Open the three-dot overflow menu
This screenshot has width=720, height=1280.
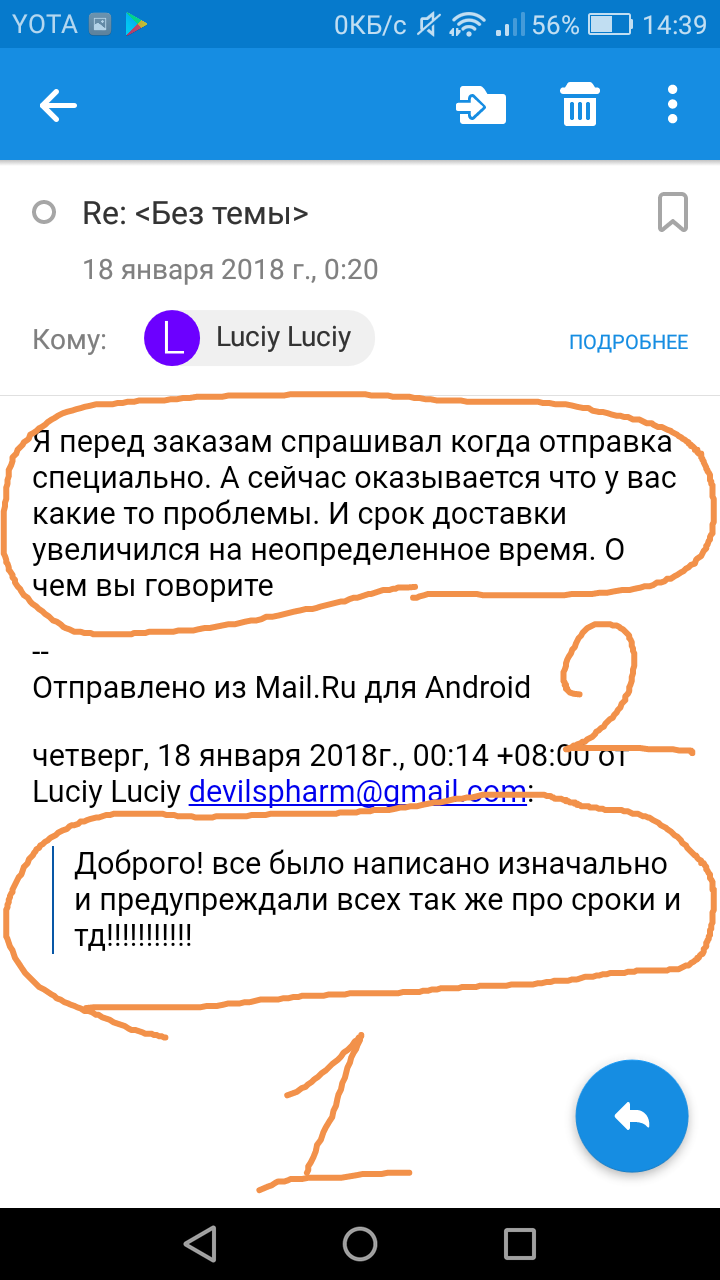coord(672,105)
